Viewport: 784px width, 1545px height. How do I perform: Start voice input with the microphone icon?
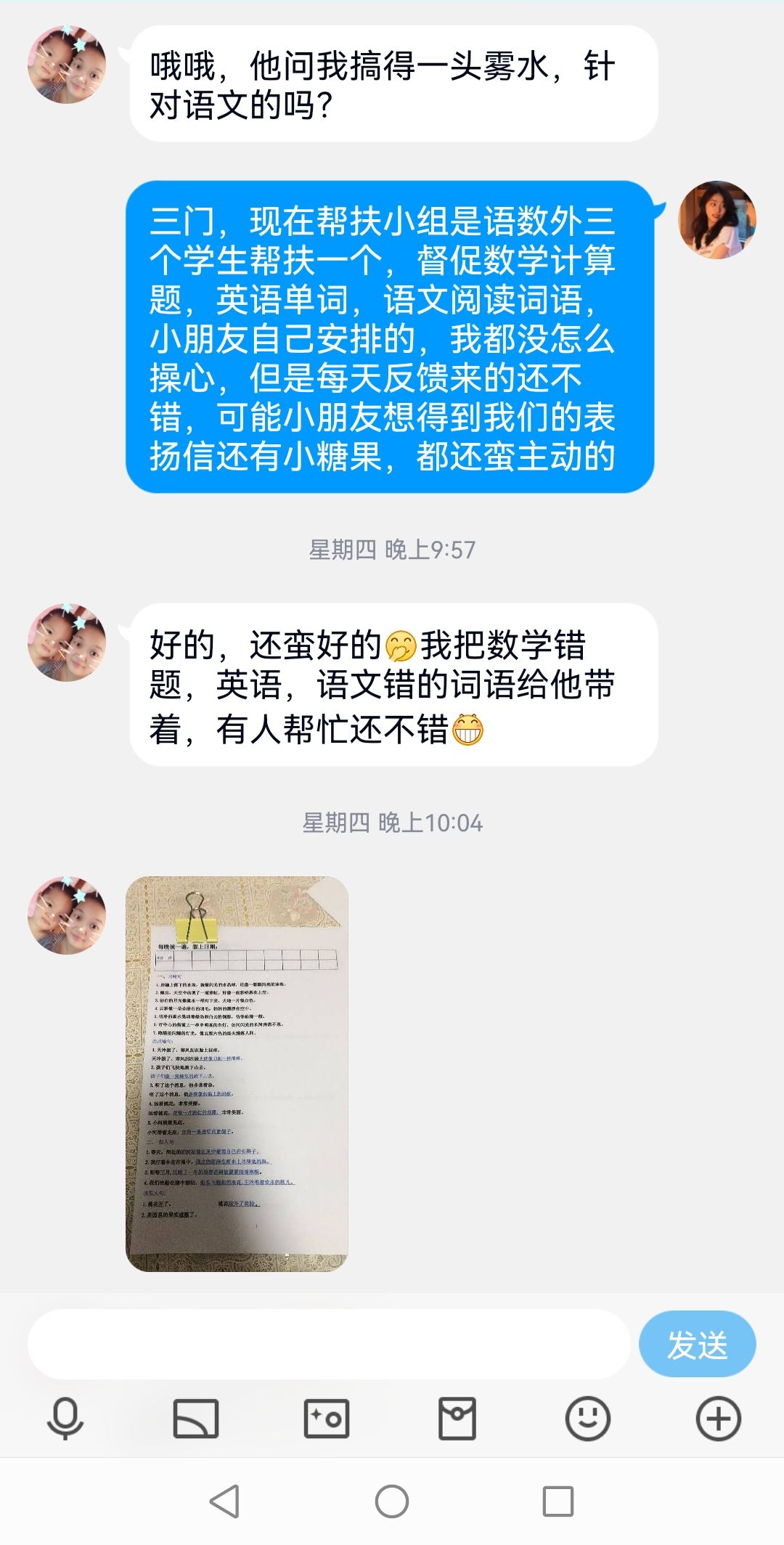point(65,1419)
